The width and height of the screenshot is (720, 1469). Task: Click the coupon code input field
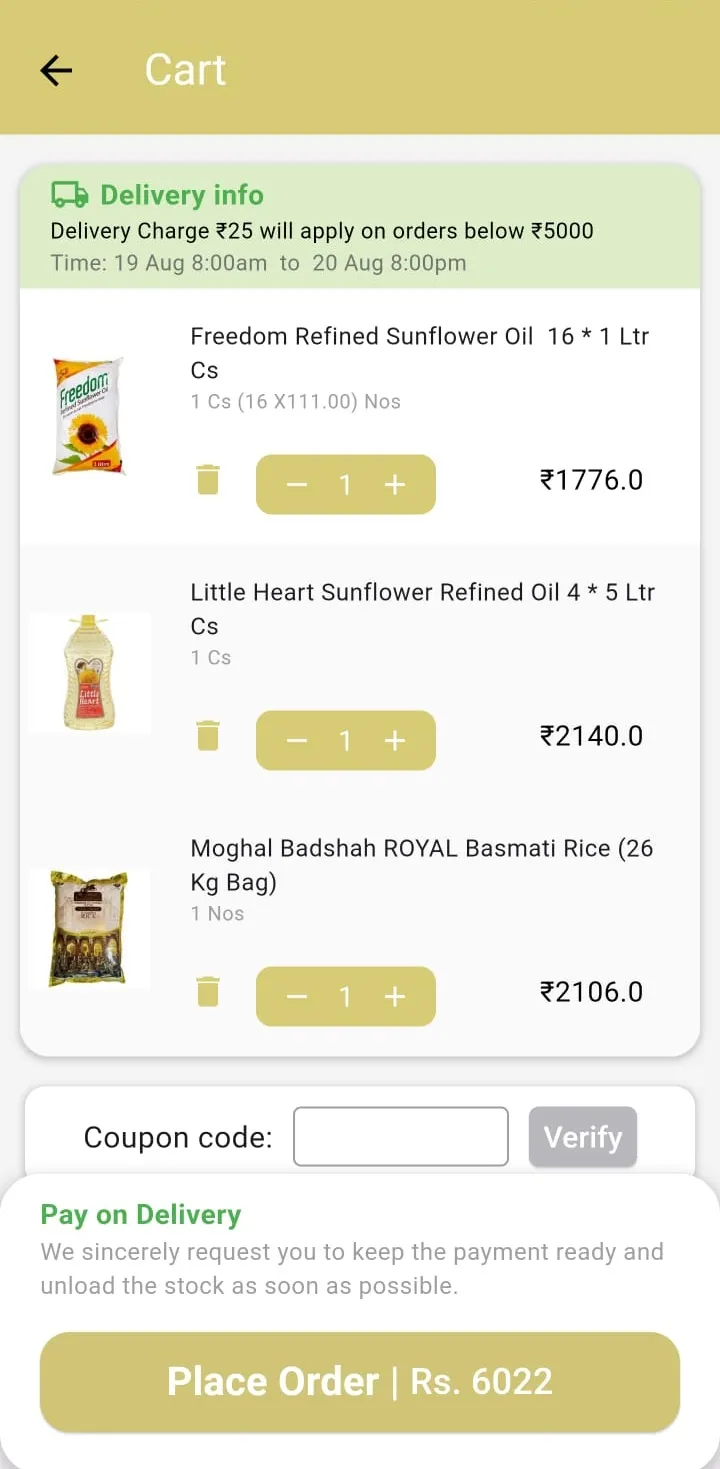[400, 1136]
